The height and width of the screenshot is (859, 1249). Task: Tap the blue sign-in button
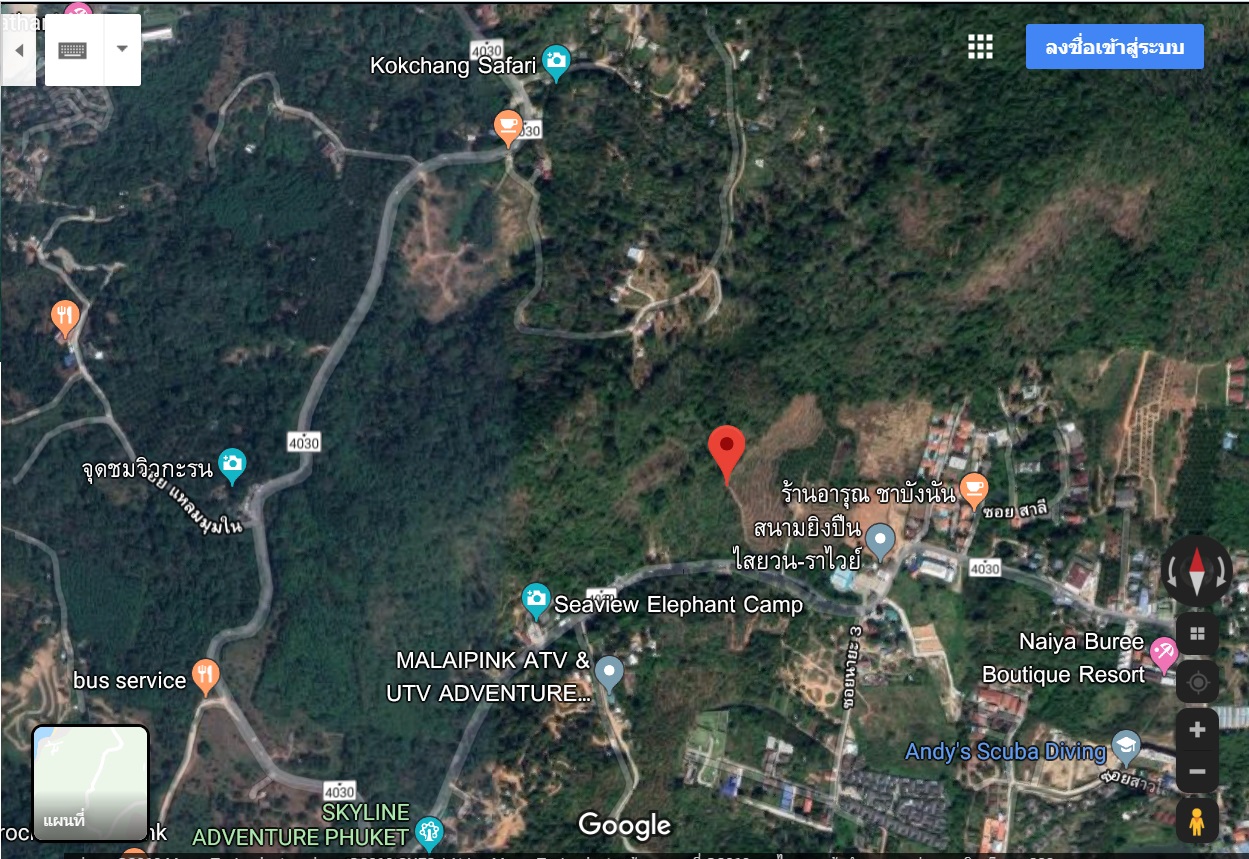[1114, 47]
